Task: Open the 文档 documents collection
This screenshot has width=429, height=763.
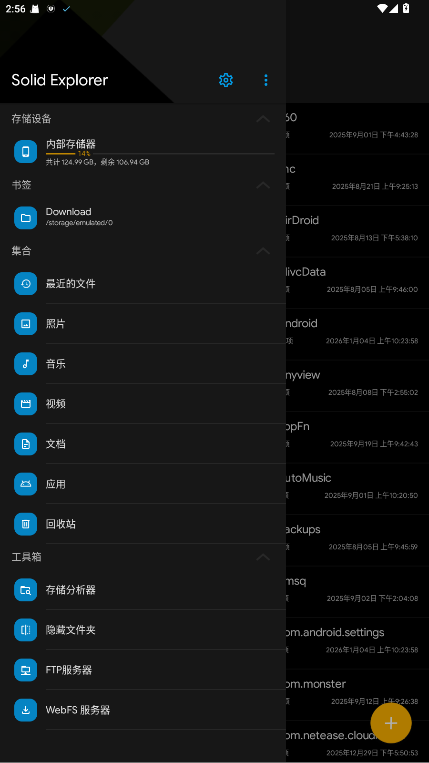Action: (x=143, y=444)
